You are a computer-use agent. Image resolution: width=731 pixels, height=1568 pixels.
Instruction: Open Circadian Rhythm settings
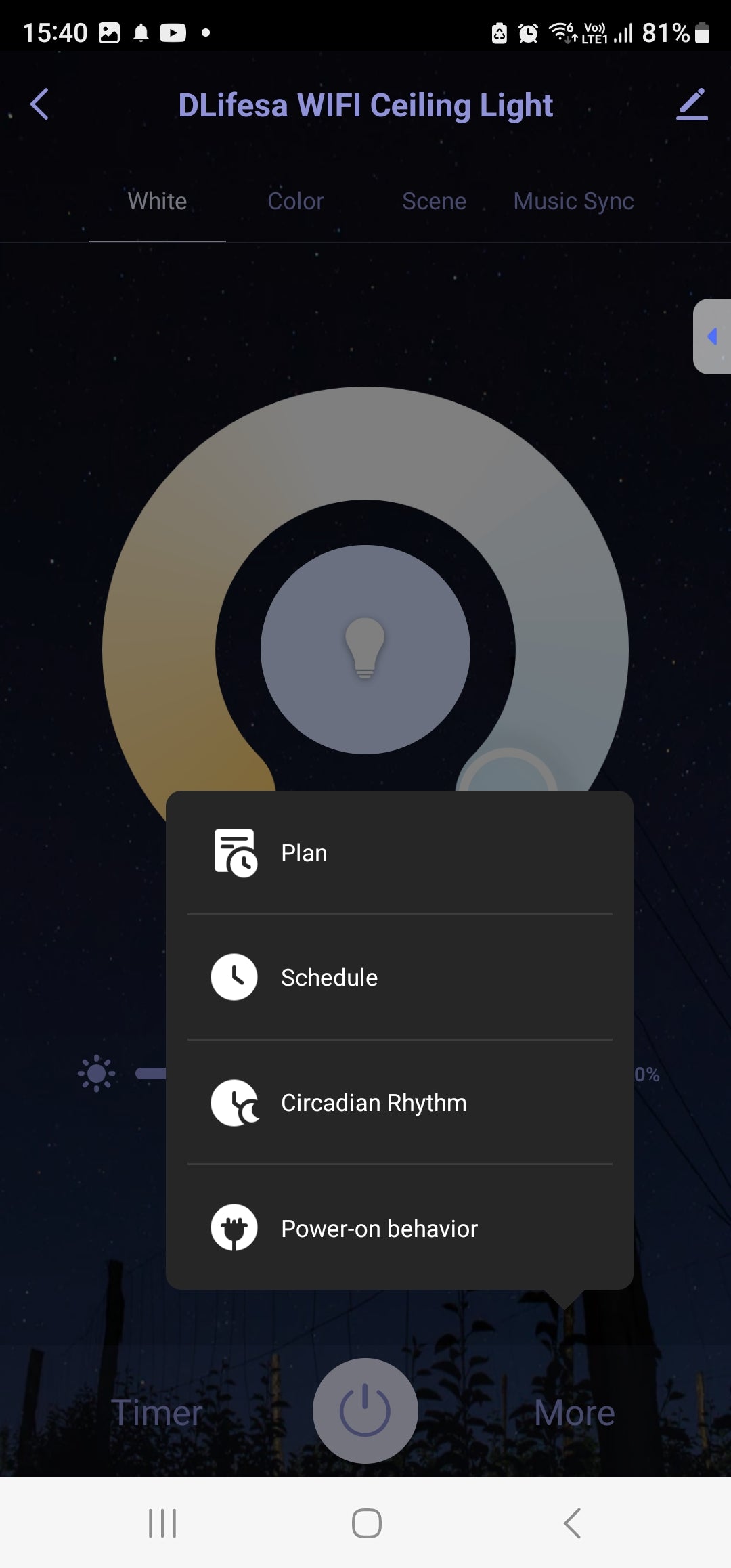[x=399, y=1103]
